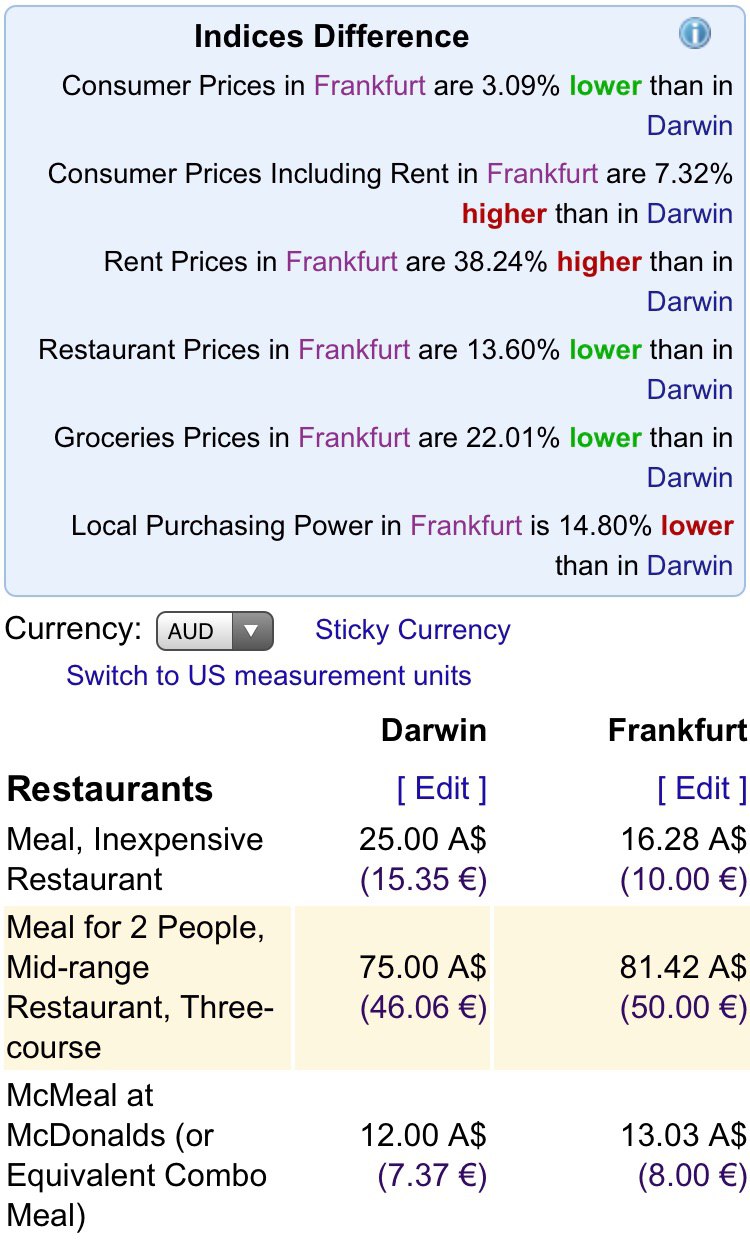Open the info icon beside Indices Difference
Viewport: 750px width, 1240px height.
pyautogui.click(x=694, y=34)
